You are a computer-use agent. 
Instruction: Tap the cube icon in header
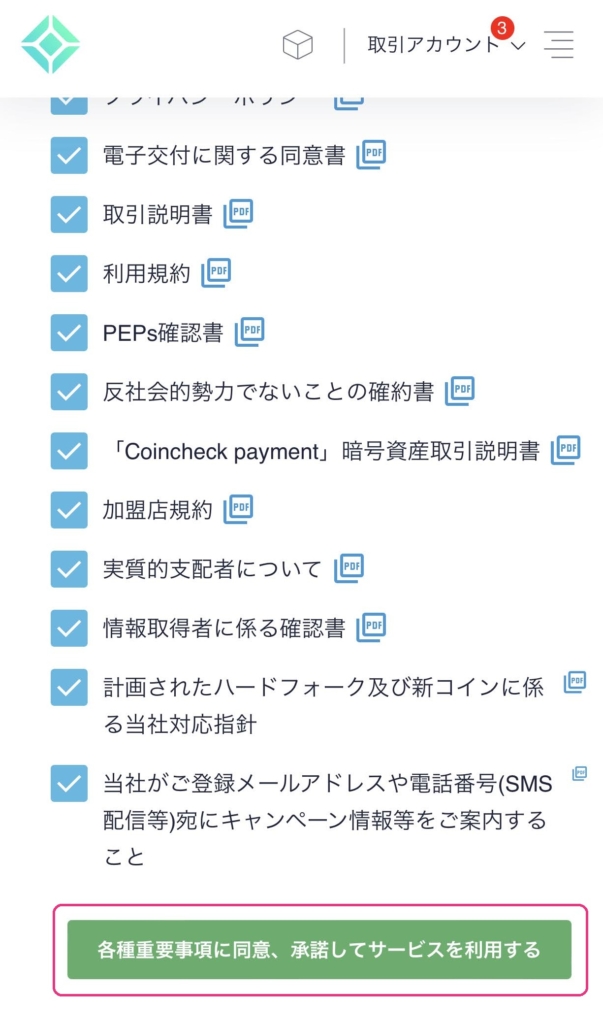297,45
